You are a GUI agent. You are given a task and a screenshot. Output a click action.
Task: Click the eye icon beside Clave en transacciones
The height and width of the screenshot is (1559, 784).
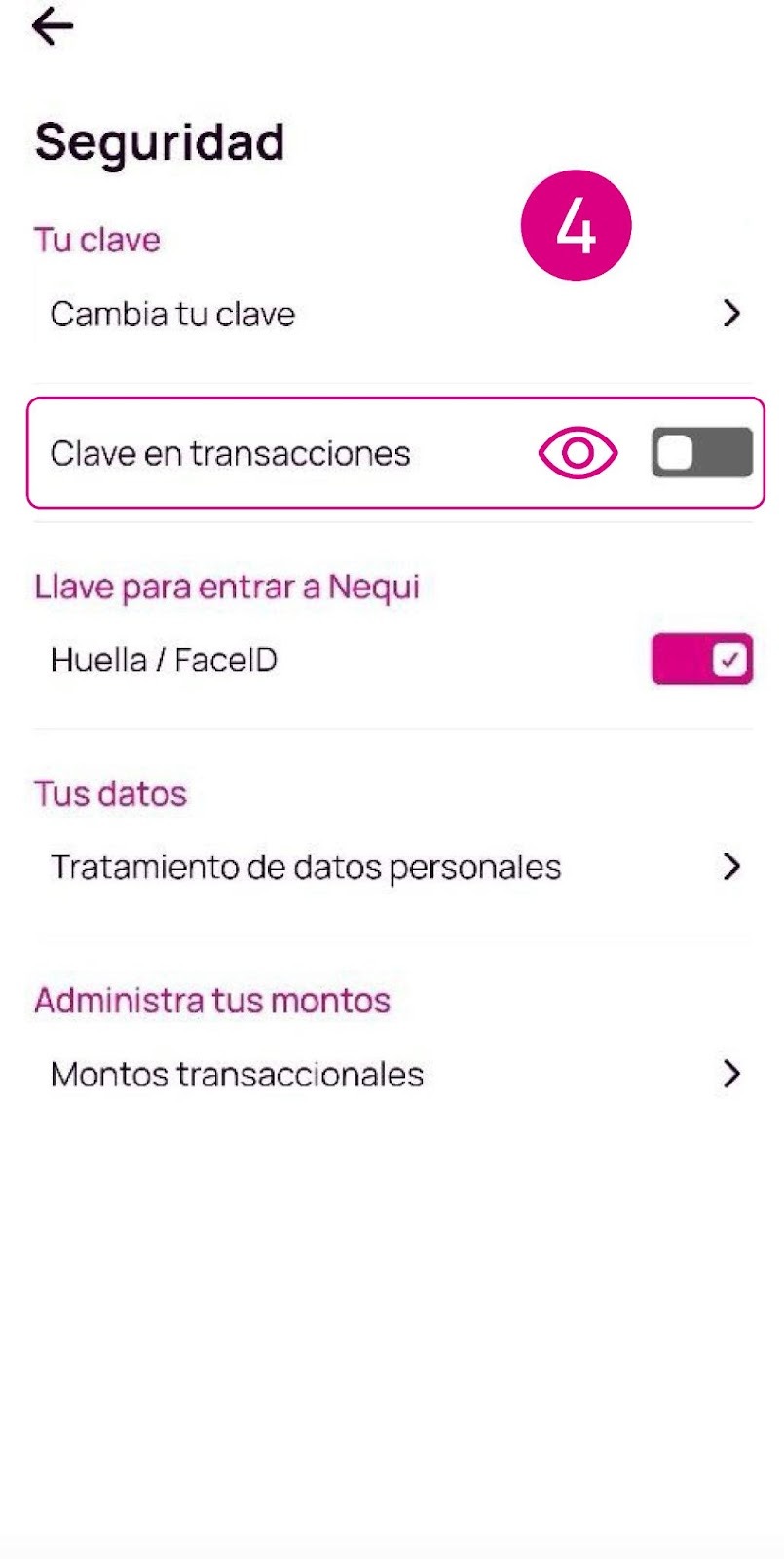(x=578, y=451)
